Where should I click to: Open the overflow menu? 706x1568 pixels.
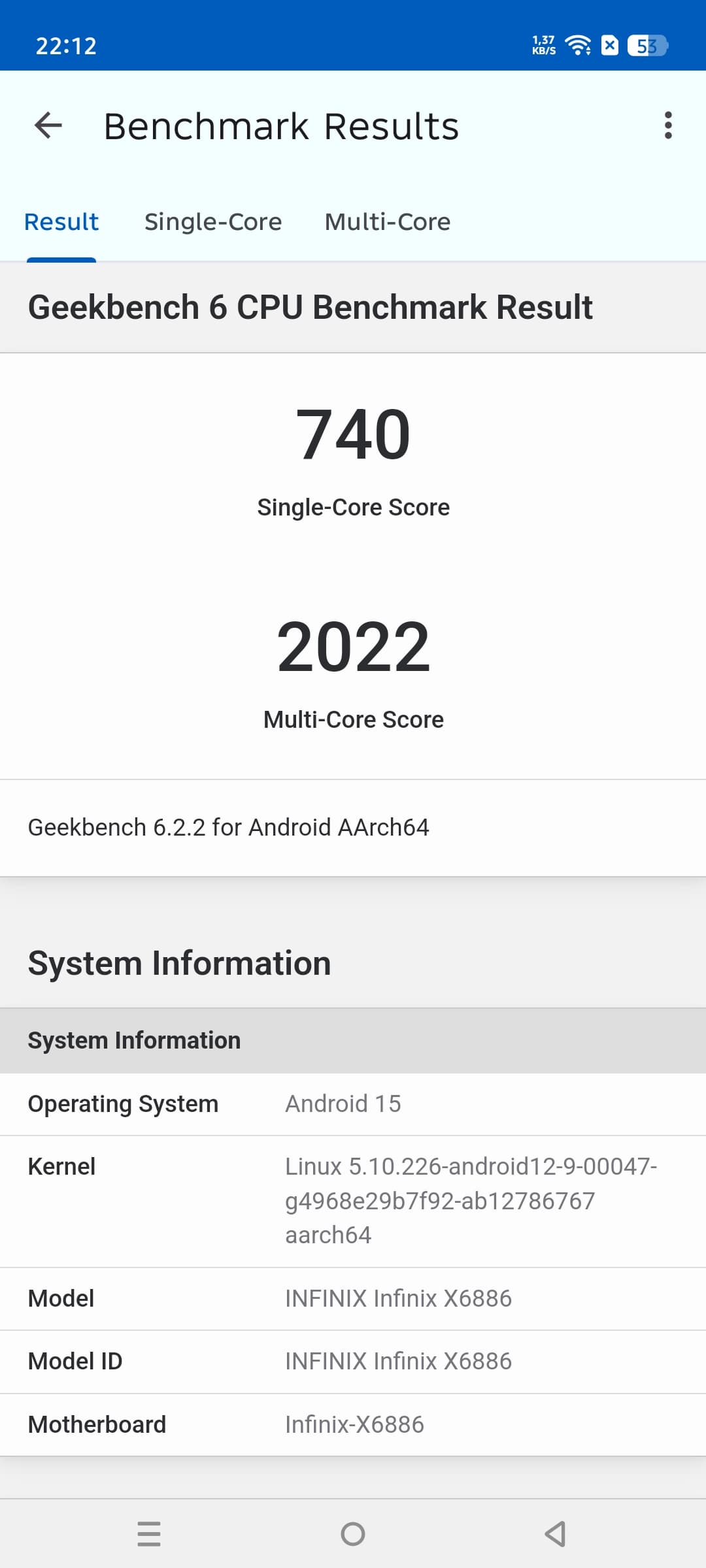point(667,125)
